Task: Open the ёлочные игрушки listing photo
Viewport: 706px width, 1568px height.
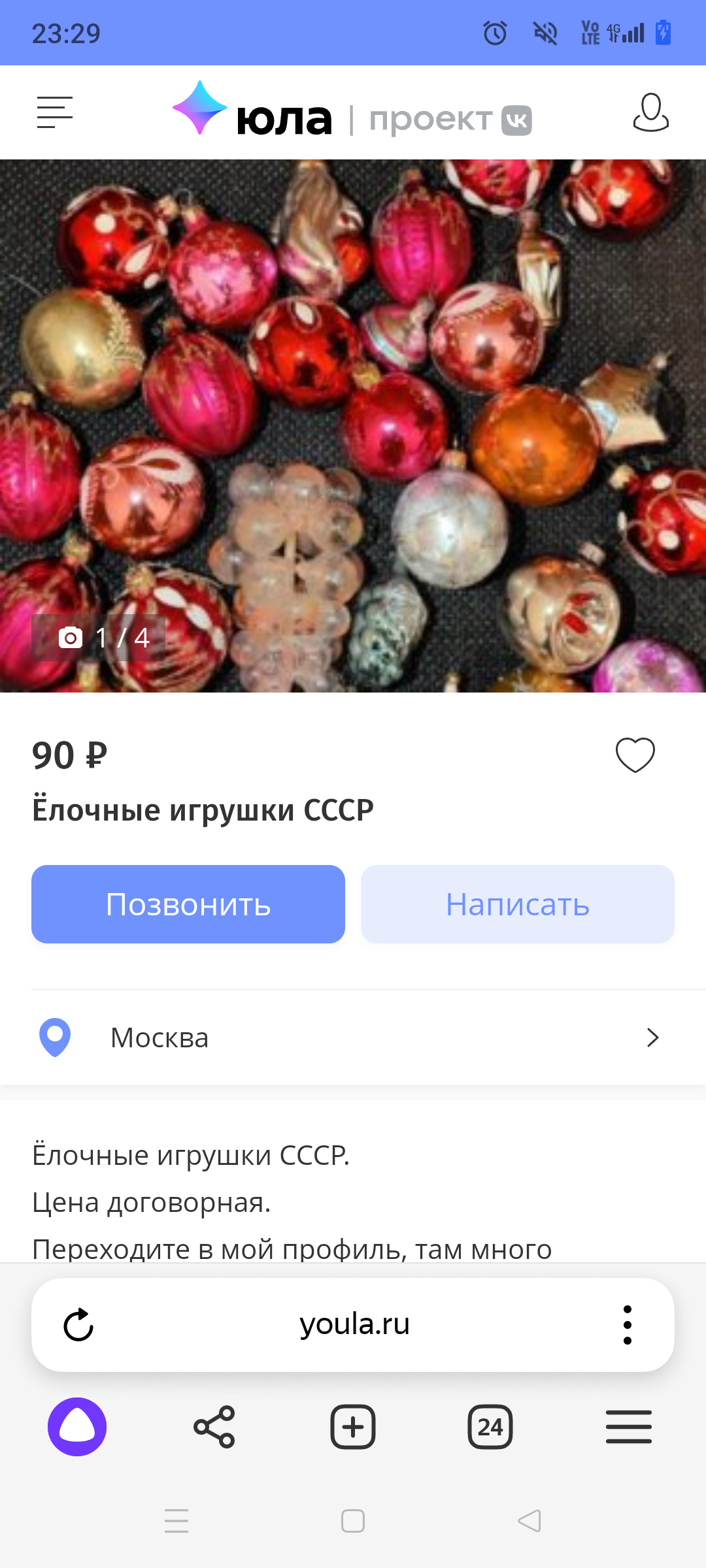Action: (x=353, y=425)
